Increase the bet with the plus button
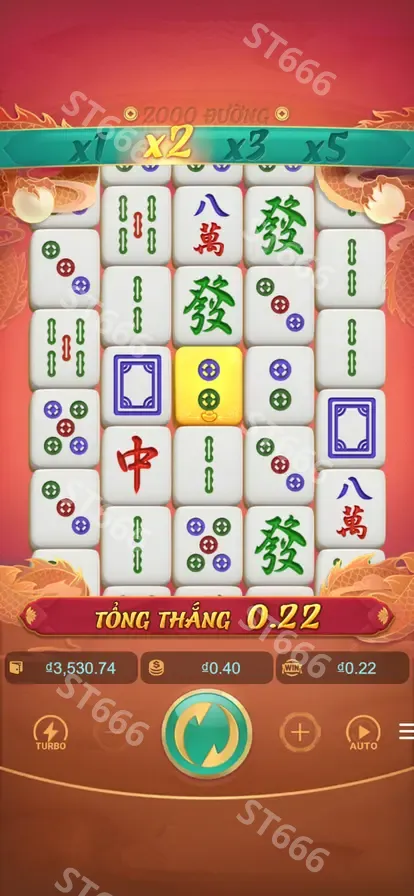414x896 pixels. 300,732
